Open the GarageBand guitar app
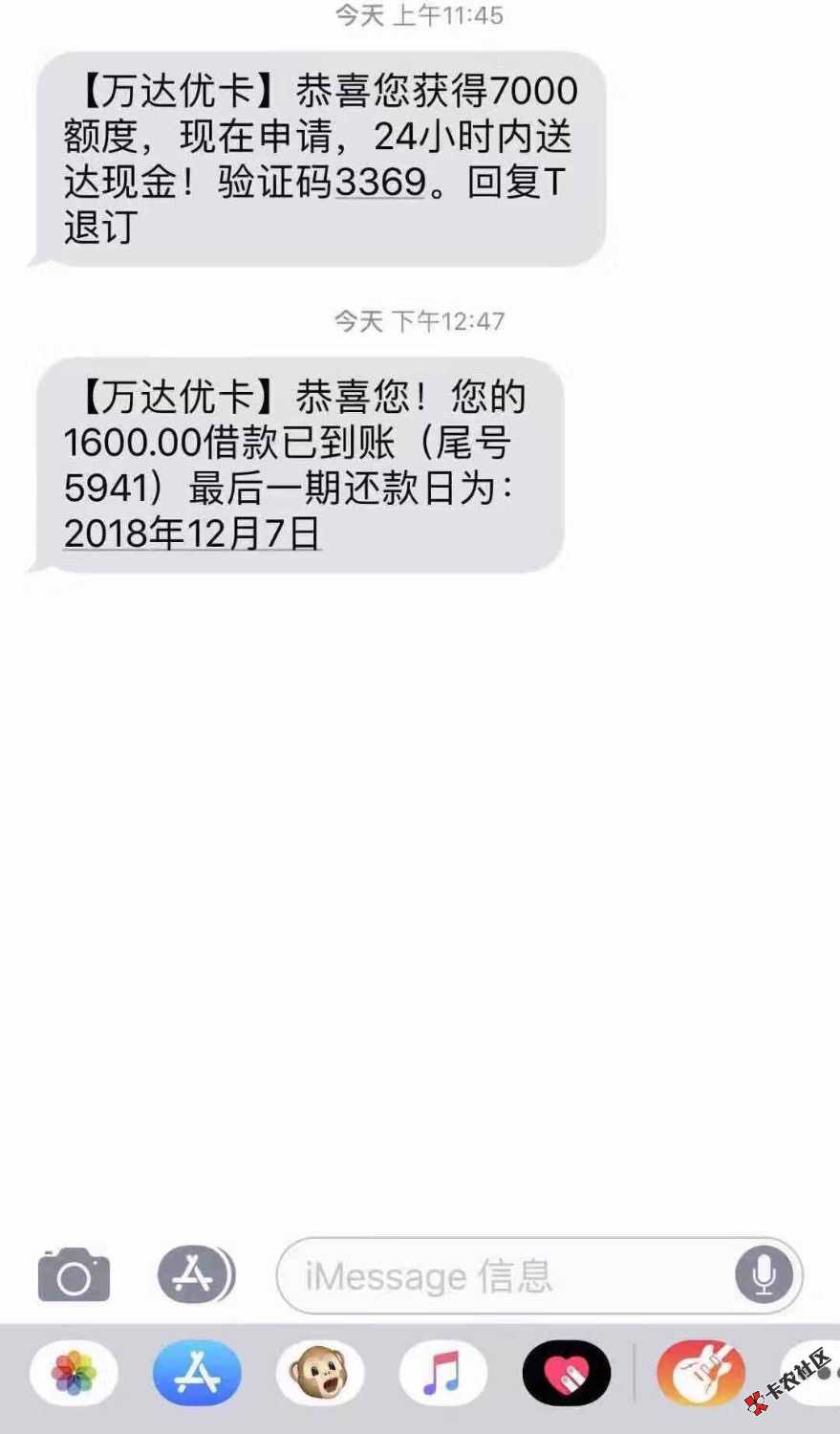The width and height of the screenshot is (840, 1434). 700,1374
